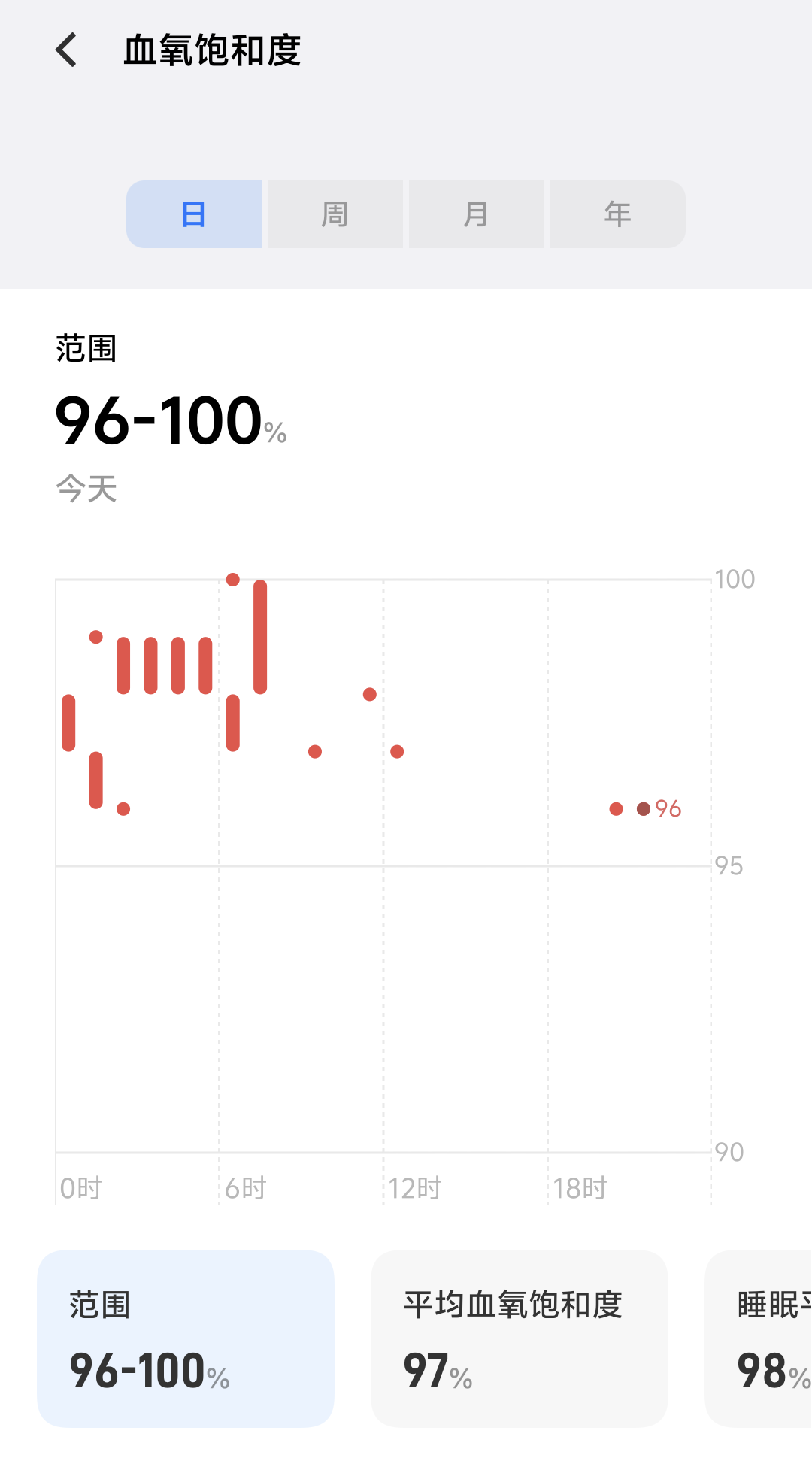Image resolution: width=812 pixels, height=1470 pixels.
Task: Switch to the 年 (year) view
Action: (617, 214)
